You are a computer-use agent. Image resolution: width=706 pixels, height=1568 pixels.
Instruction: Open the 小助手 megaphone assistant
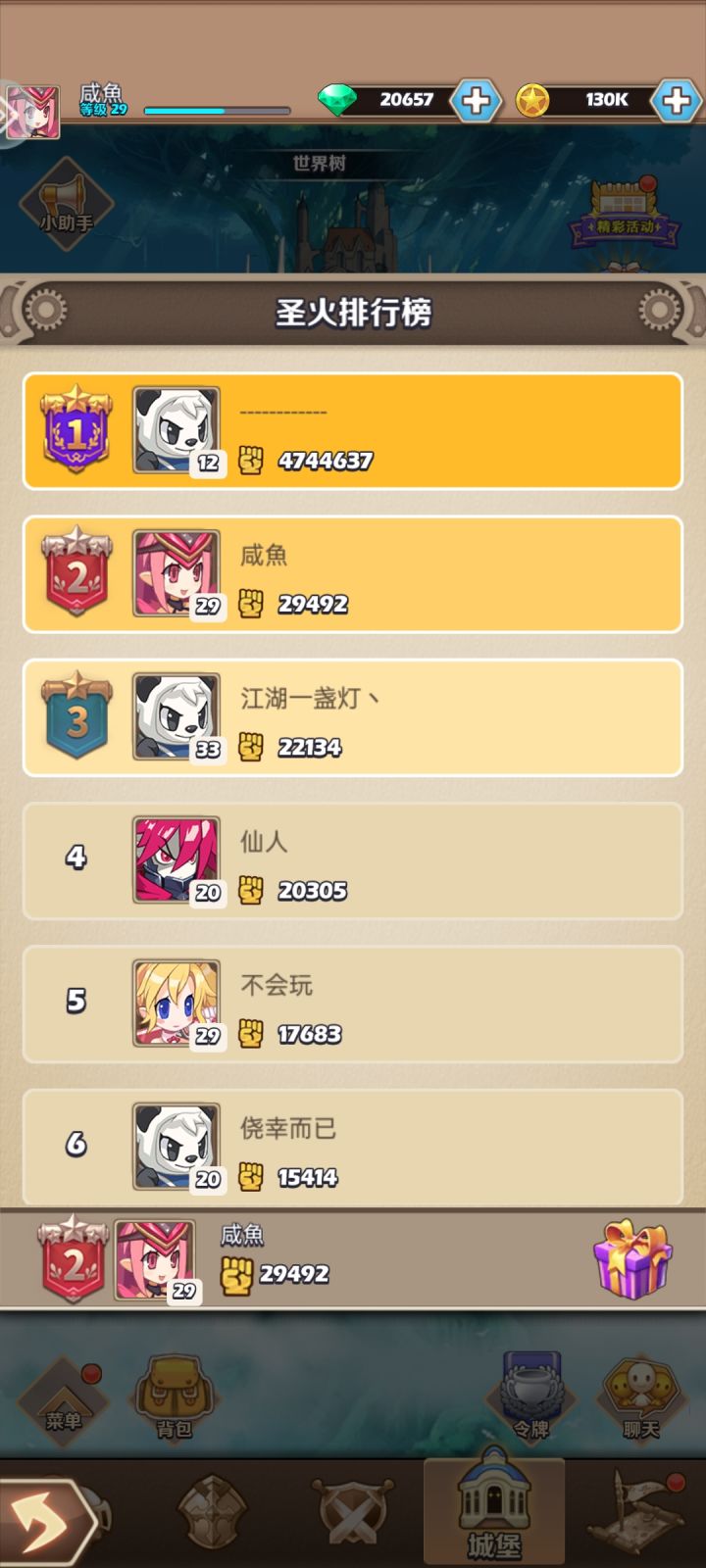point(66,208)
